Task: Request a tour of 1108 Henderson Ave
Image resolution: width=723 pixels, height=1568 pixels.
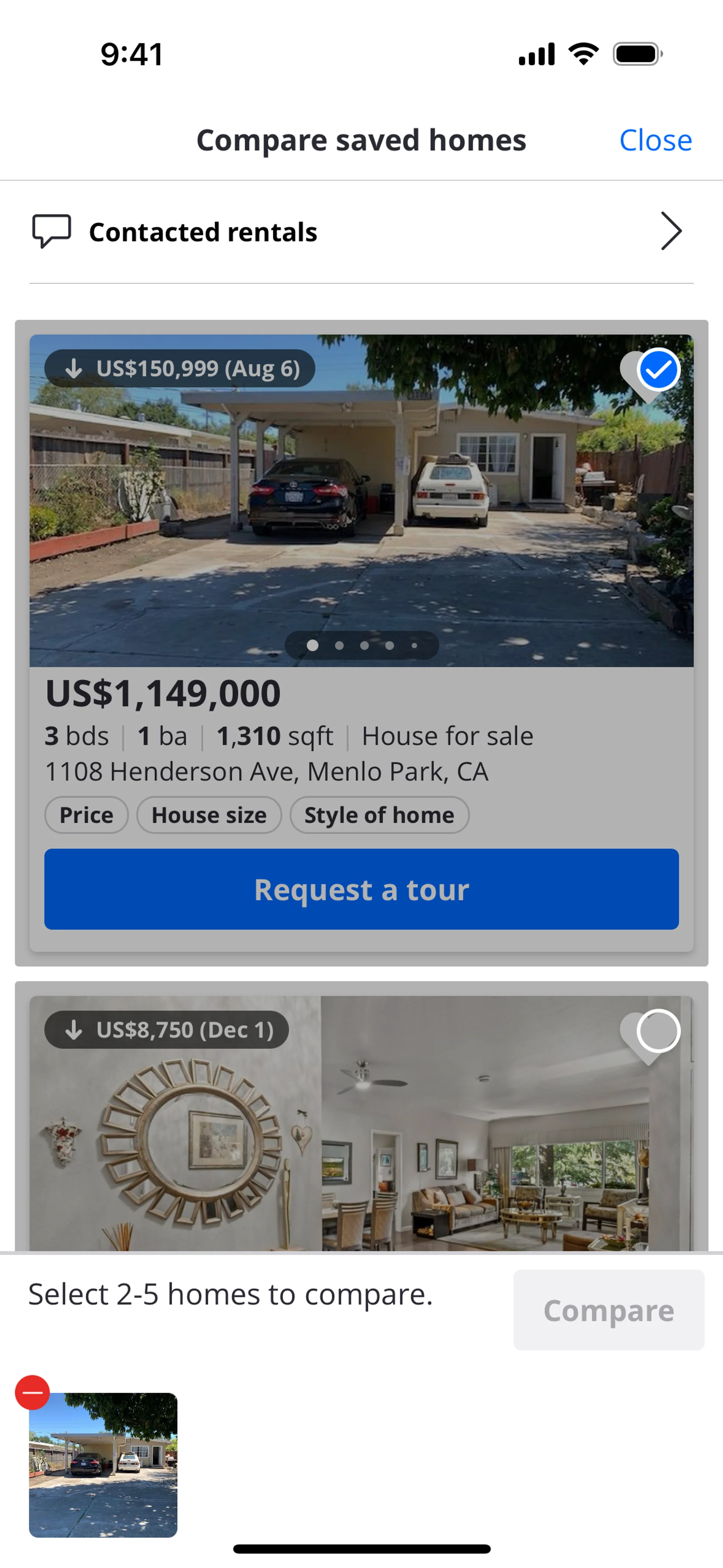Action: [x=361, y=889]
